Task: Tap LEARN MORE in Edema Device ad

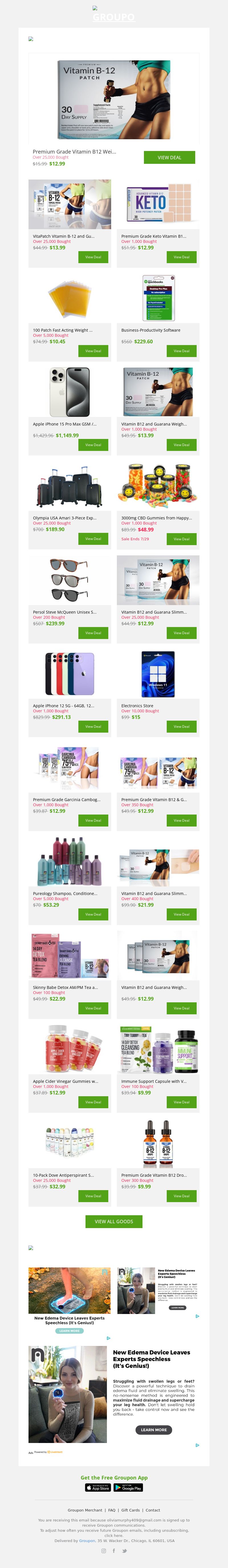Action: tap(153, 1430)
